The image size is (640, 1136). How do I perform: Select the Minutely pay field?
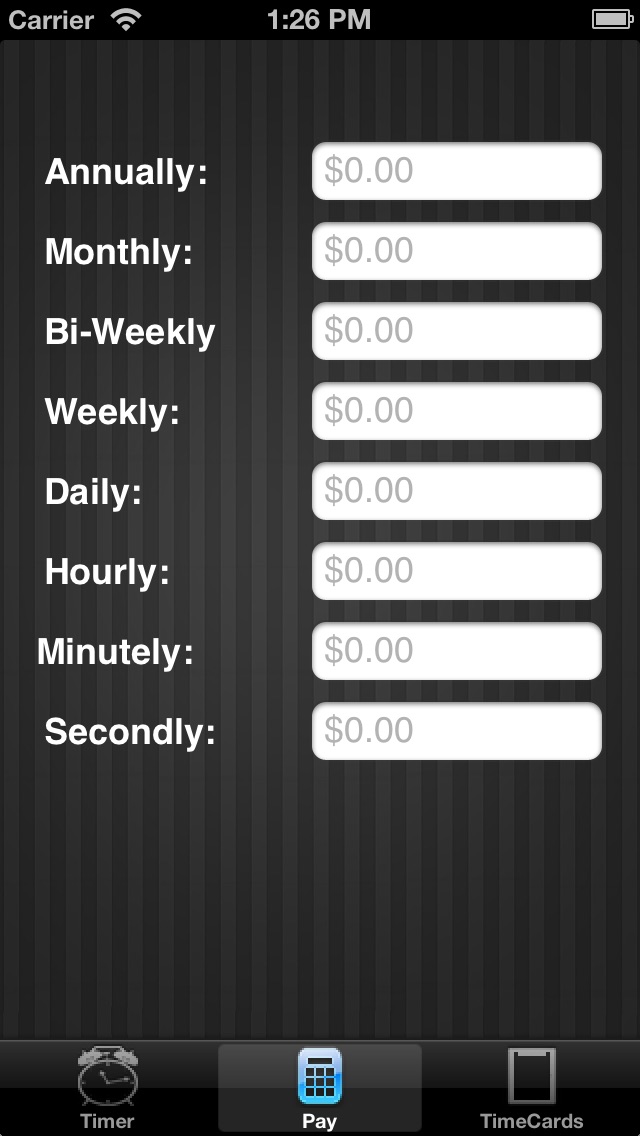(457, 651)
